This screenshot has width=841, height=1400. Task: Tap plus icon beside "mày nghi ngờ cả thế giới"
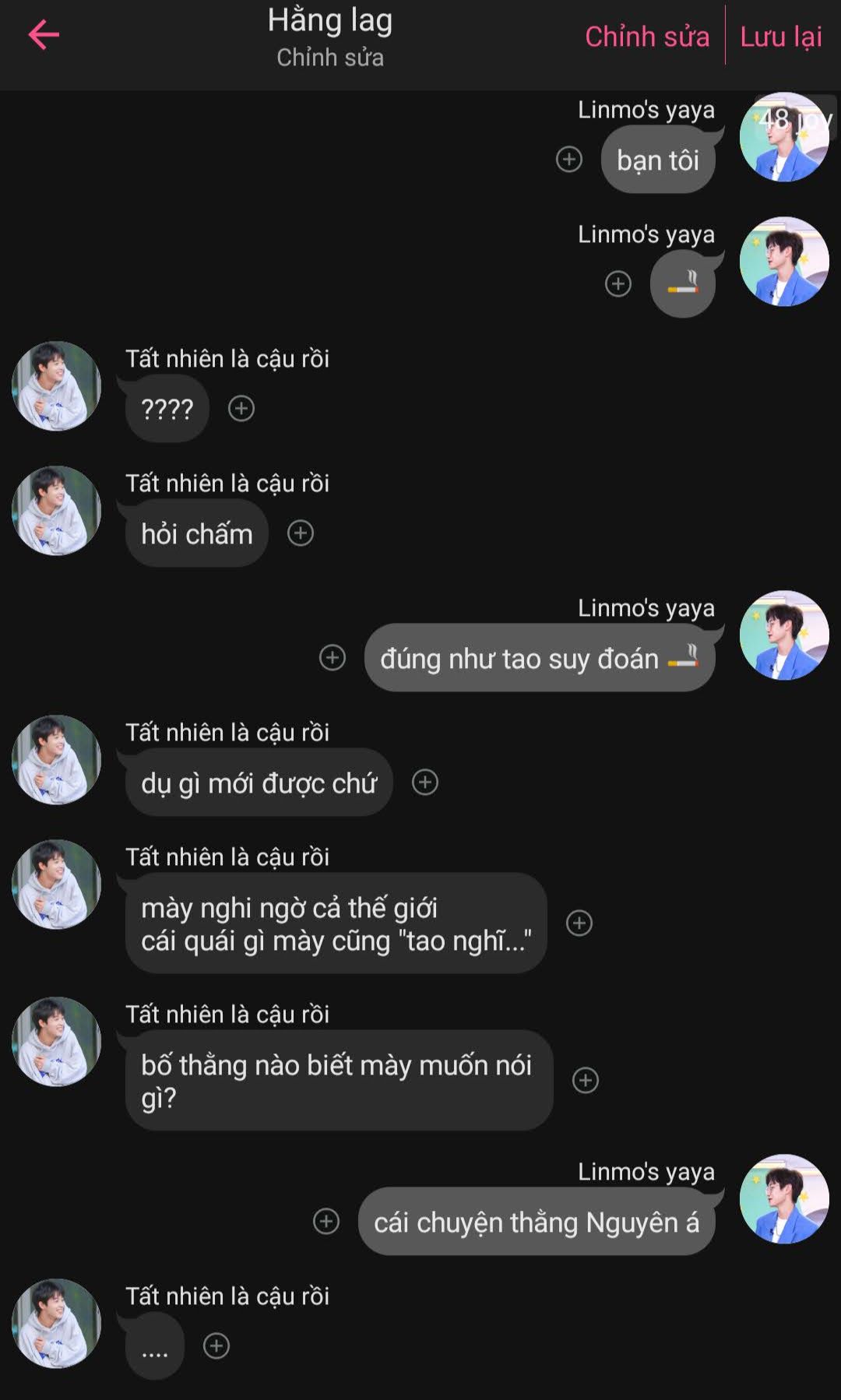coord(579,923)
